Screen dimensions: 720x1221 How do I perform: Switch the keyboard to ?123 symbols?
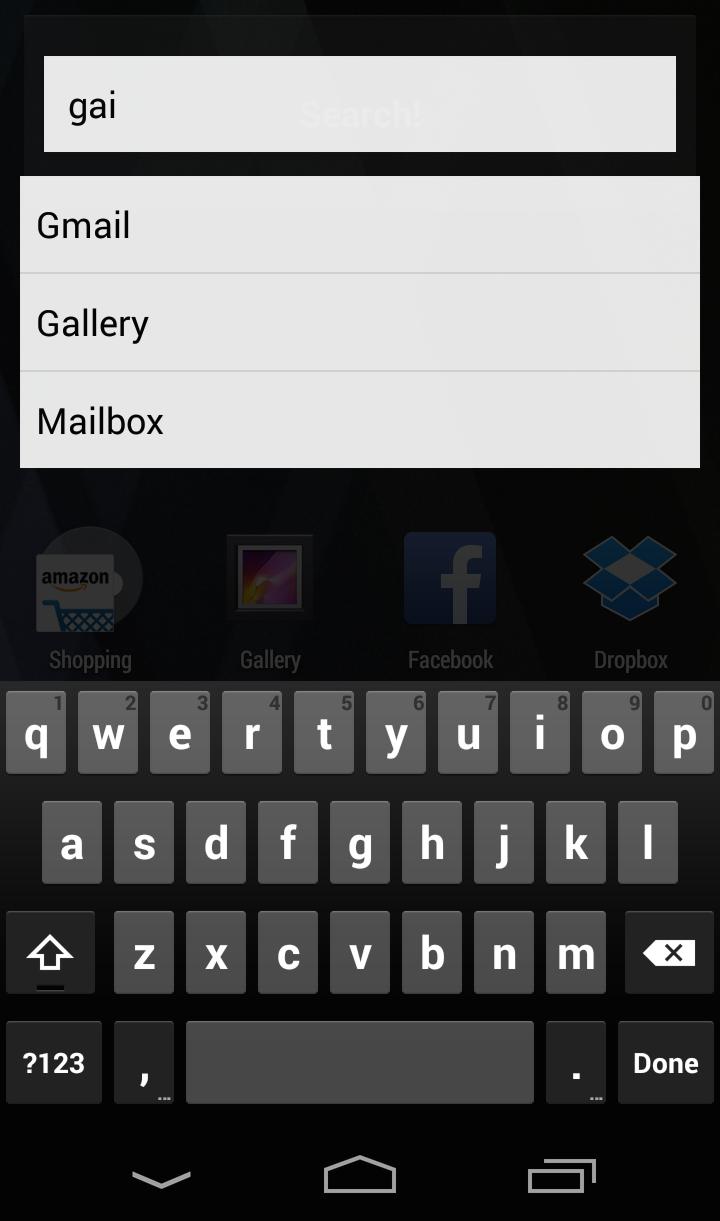[x=54, y=1062]
